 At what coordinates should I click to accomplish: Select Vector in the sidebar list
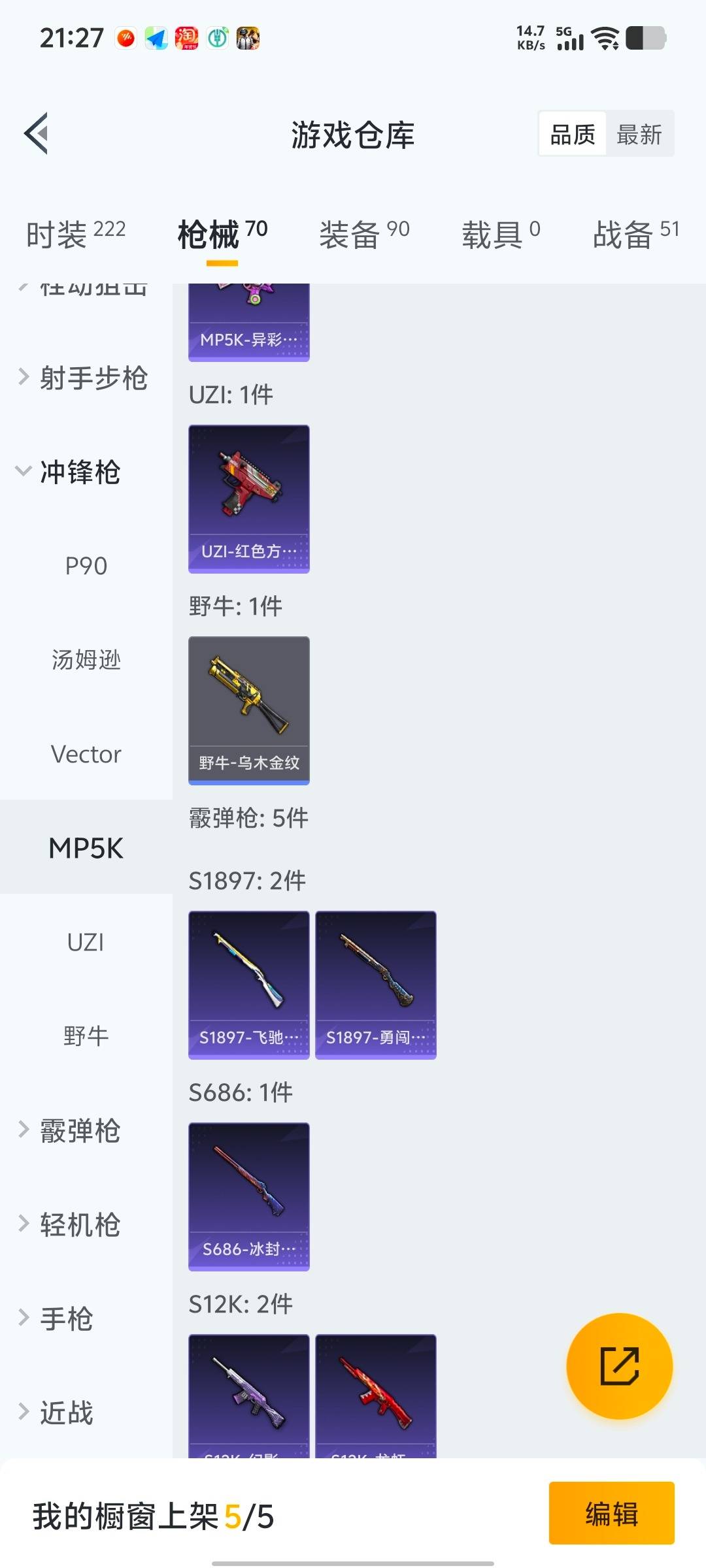86,753
